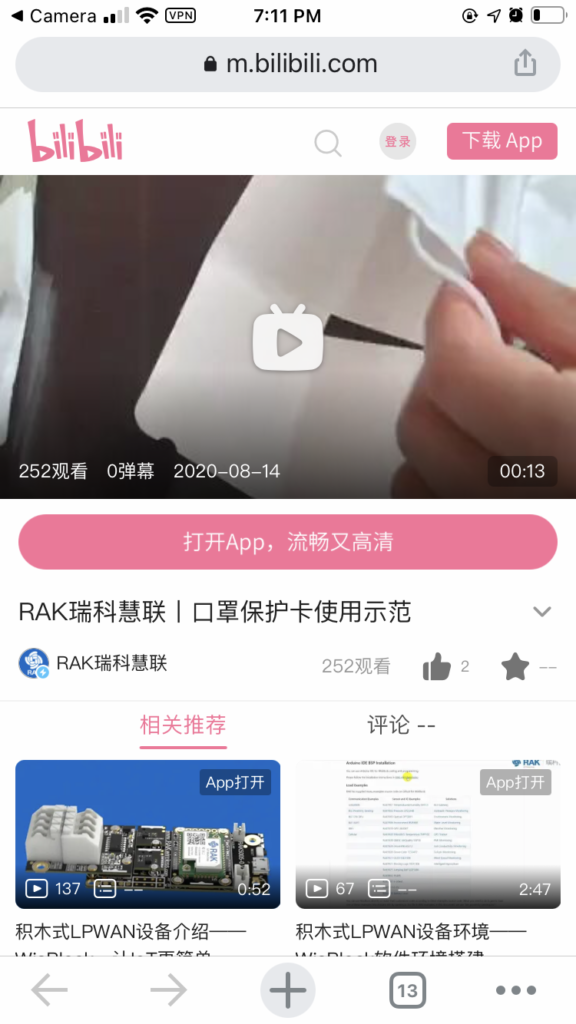Image resolution: width=576 pixels, height=1024 pixels.
Task: Go back in the browser
Action: [x=50, y=991]
